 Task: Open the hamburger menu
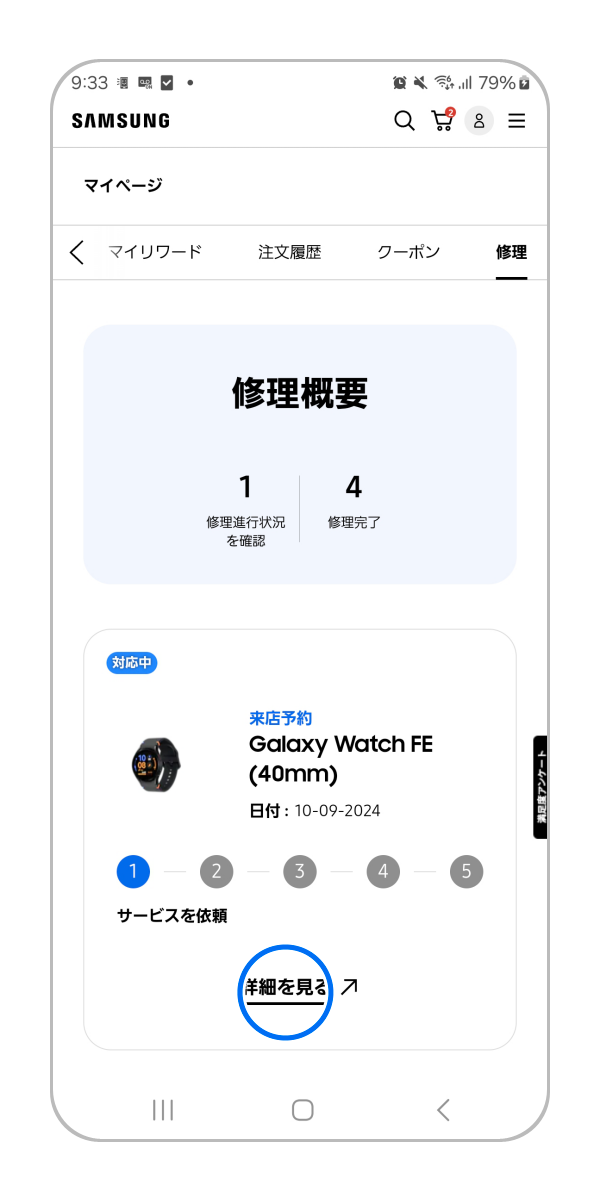(516, 121)
